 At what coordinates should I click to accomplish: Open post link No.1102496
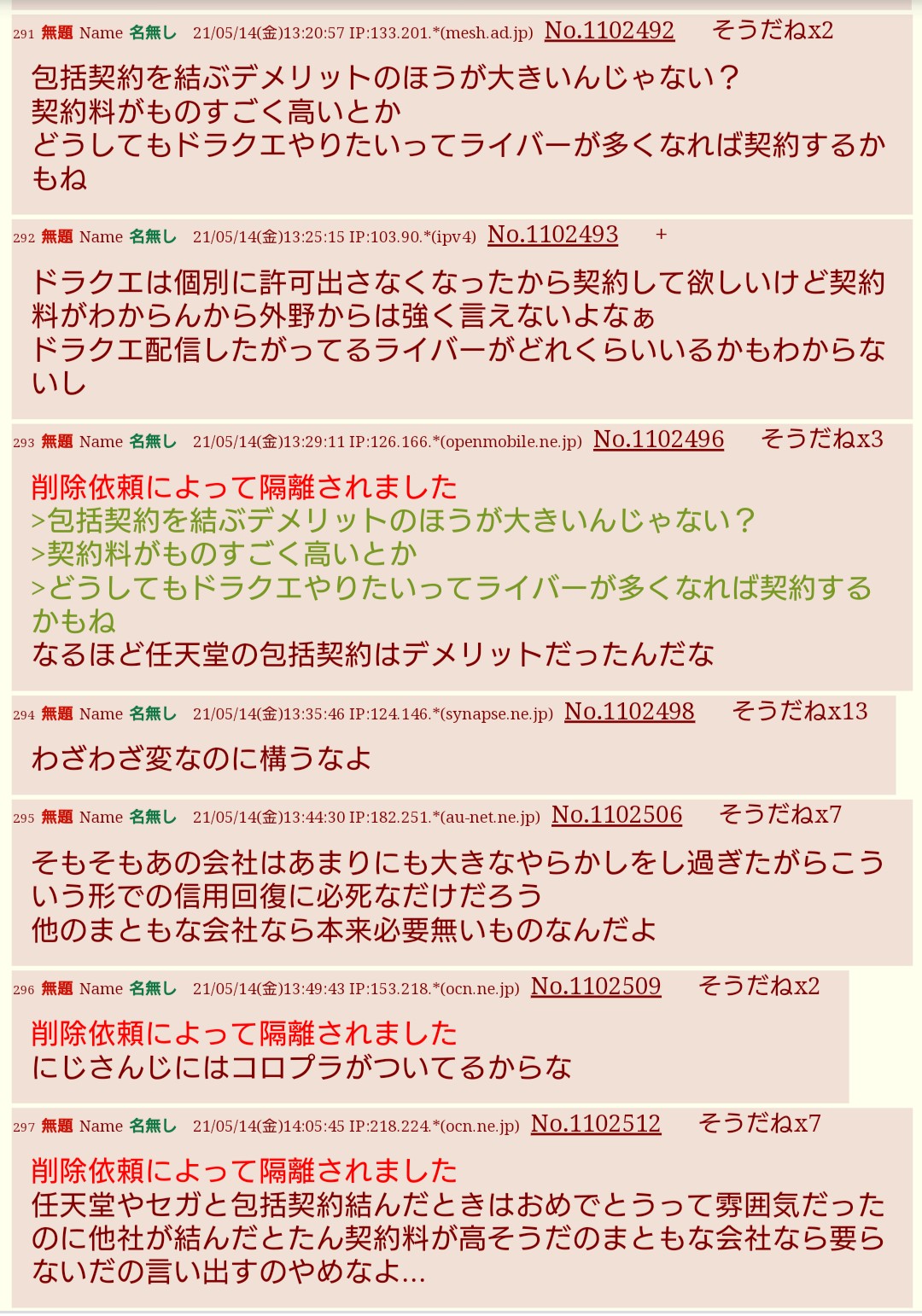(x=658, y=440)
